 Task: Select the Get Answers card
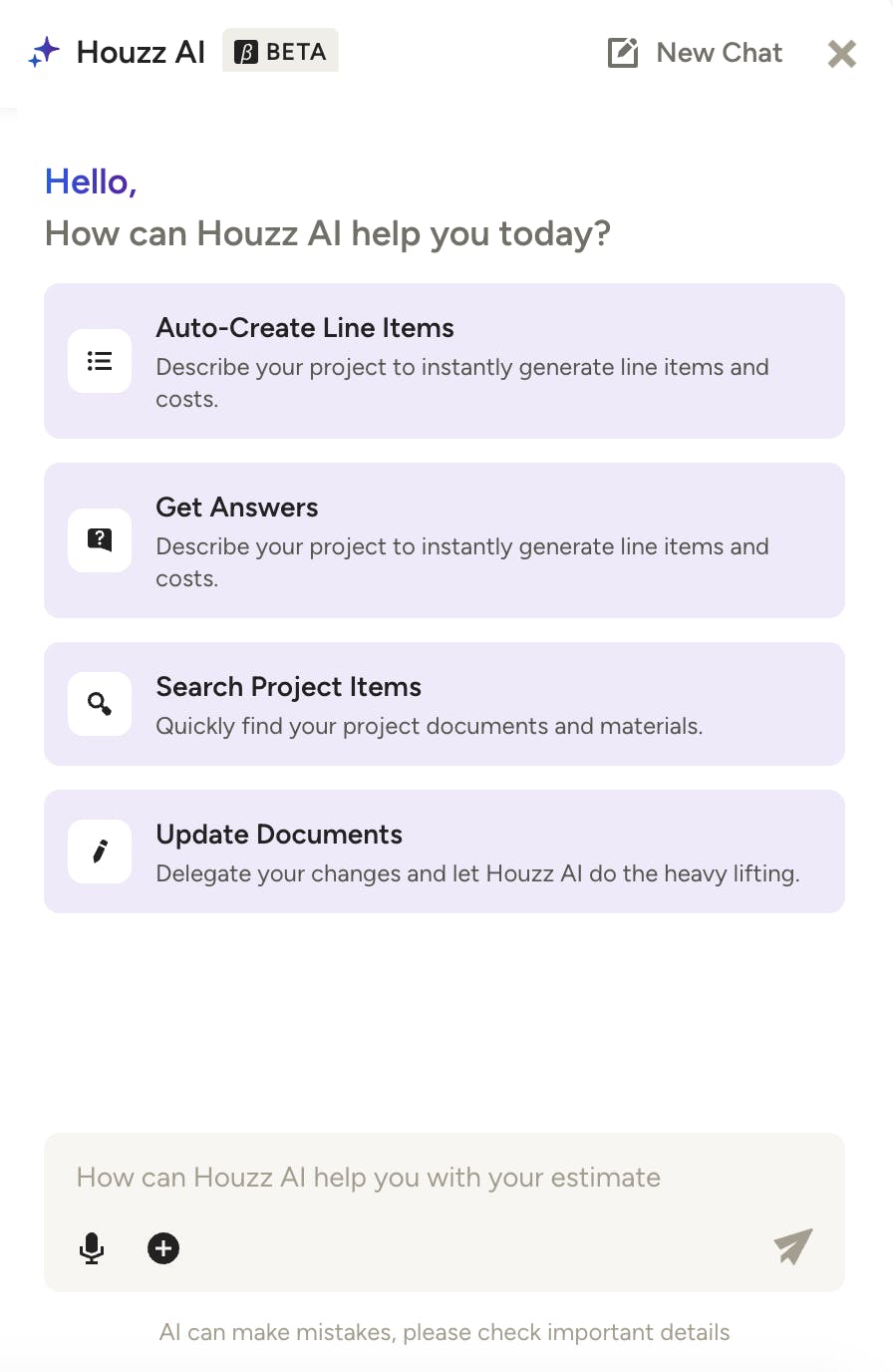(445, 540)
